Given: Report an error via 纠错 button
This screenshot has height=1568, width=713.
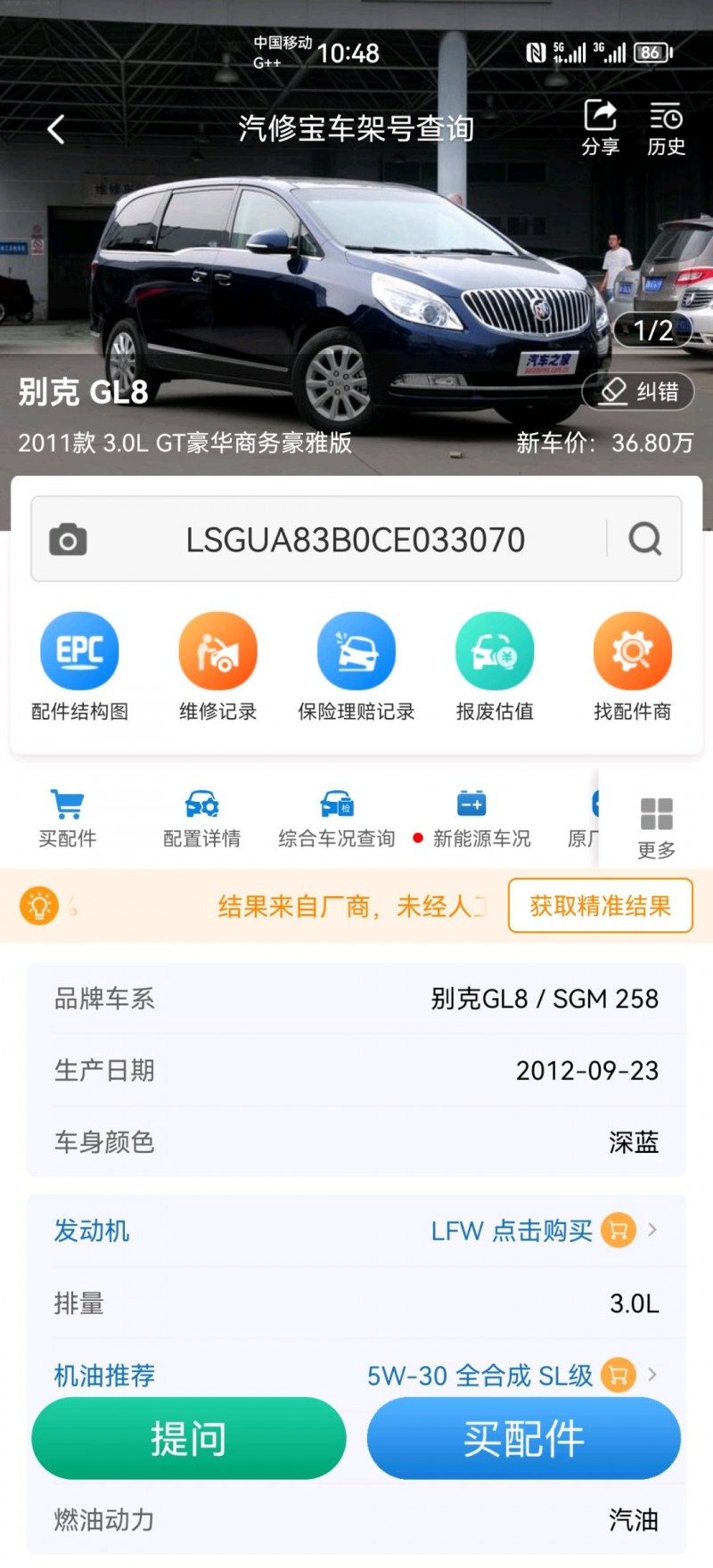Looking at the screenshot, I should (x=637, y=390).
